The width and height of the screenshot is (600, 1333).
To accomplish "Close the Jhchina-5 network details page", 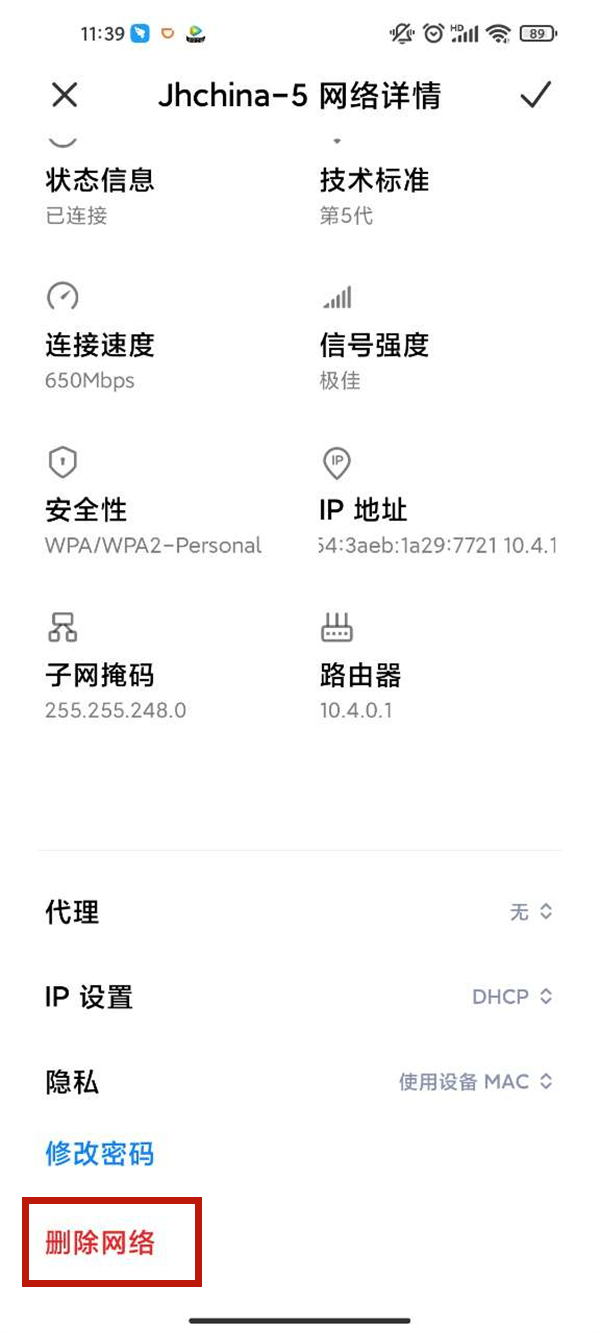I will pyautogui.click(x=64, y=95).
